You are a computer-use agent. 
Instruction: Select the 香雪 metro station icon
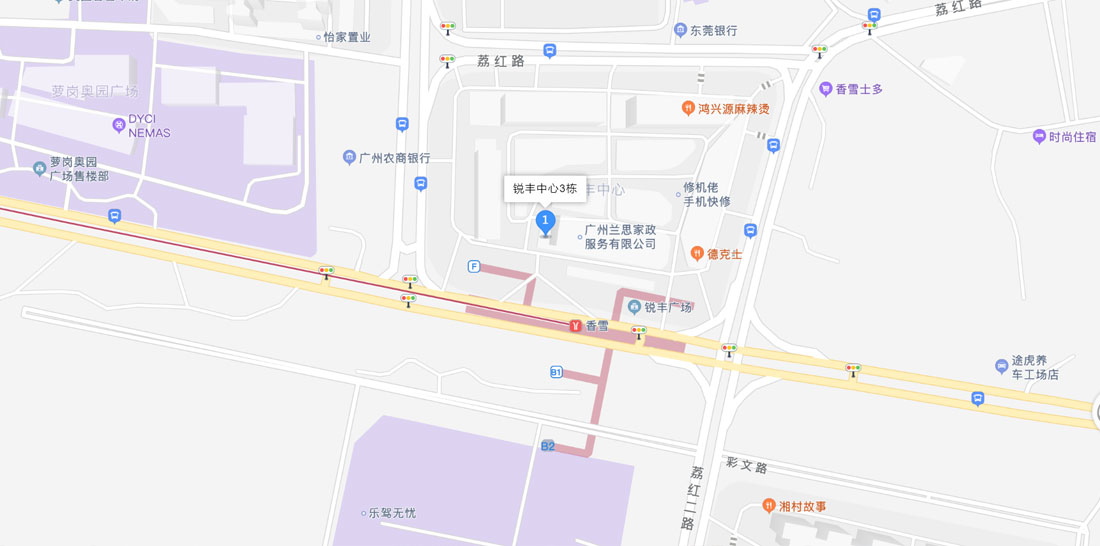[x=576, y=326]
